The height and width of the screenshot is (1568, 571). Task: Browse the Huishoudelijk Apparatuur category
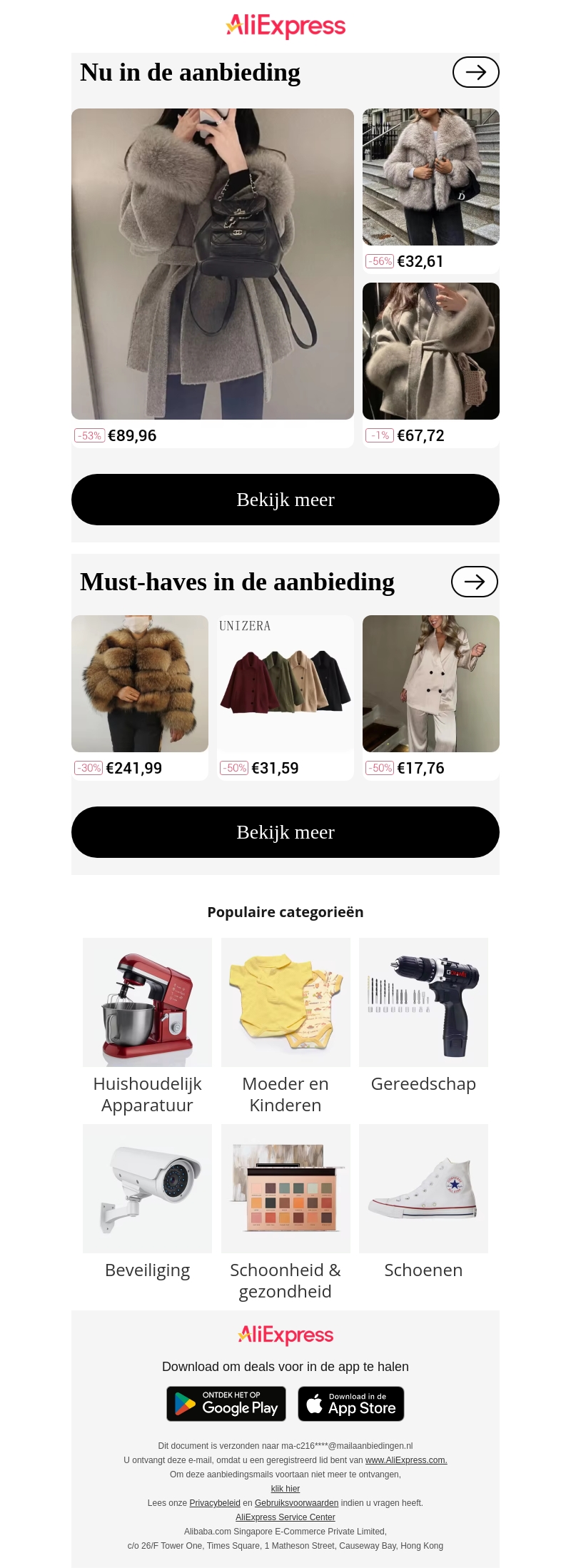pyautogui.click(x=147, y=1003)
